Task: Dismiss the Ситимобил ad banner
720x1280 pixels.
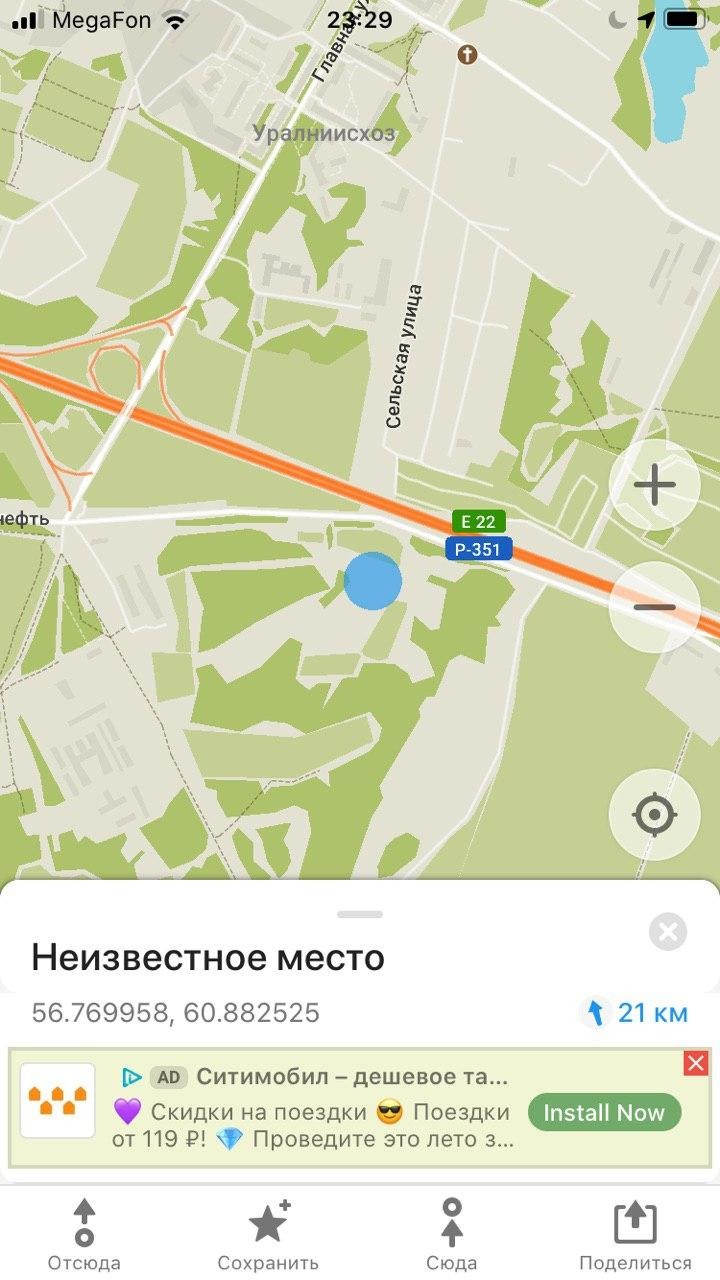Action: pos(696,1064)
